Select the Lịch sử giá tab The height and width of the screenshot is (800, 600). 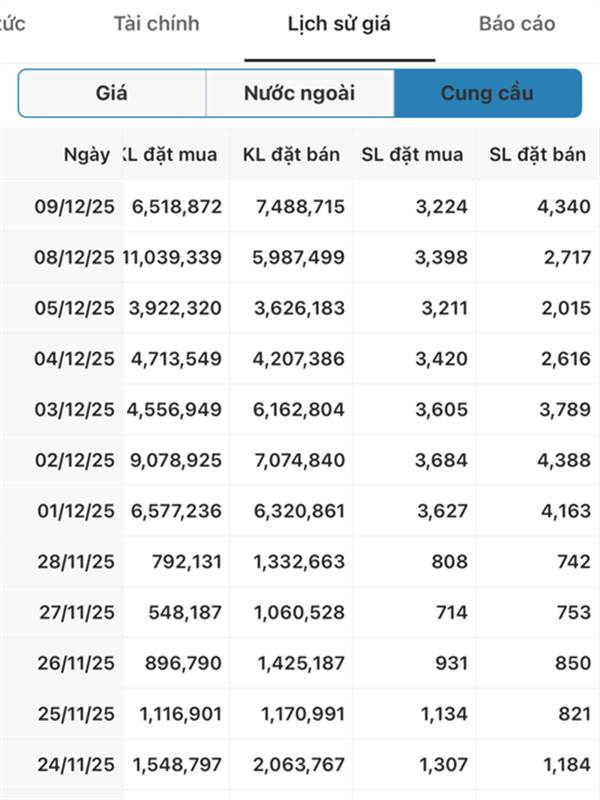point(339,24)
